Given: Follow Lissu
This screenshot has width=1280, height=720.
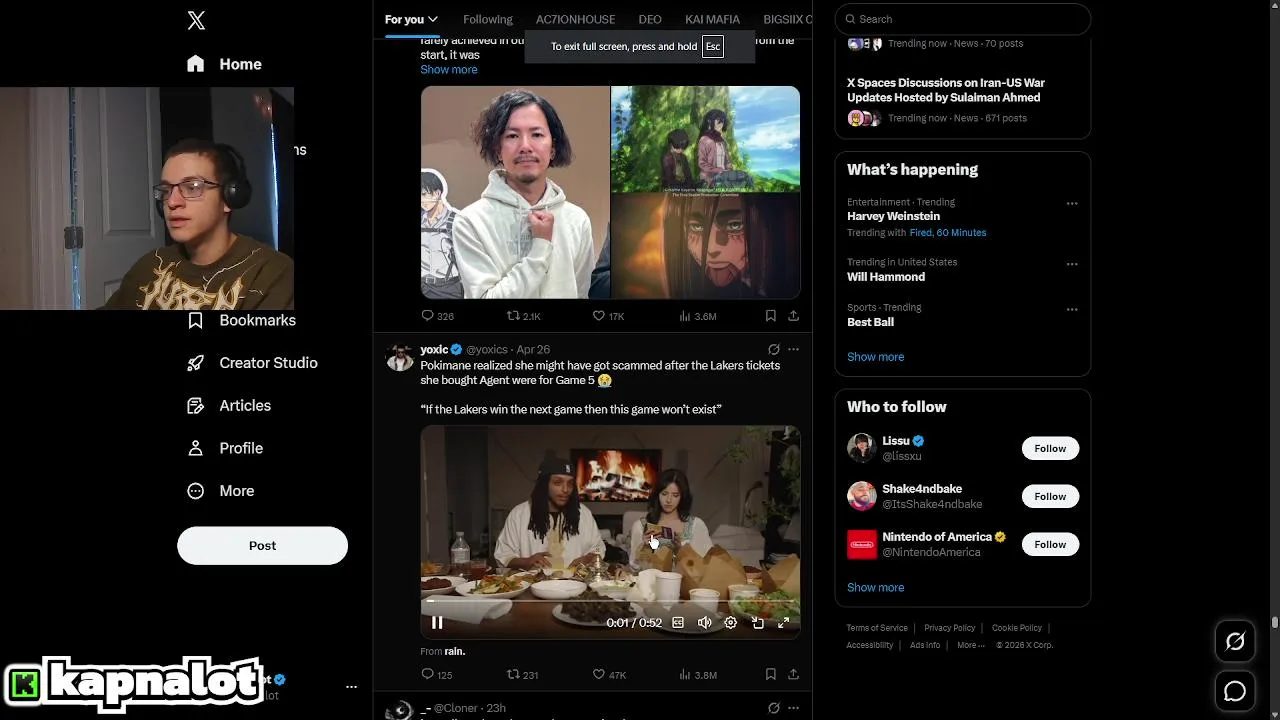Looking at the screenshot, I should pyautogui.click(x=1050, y=449).
